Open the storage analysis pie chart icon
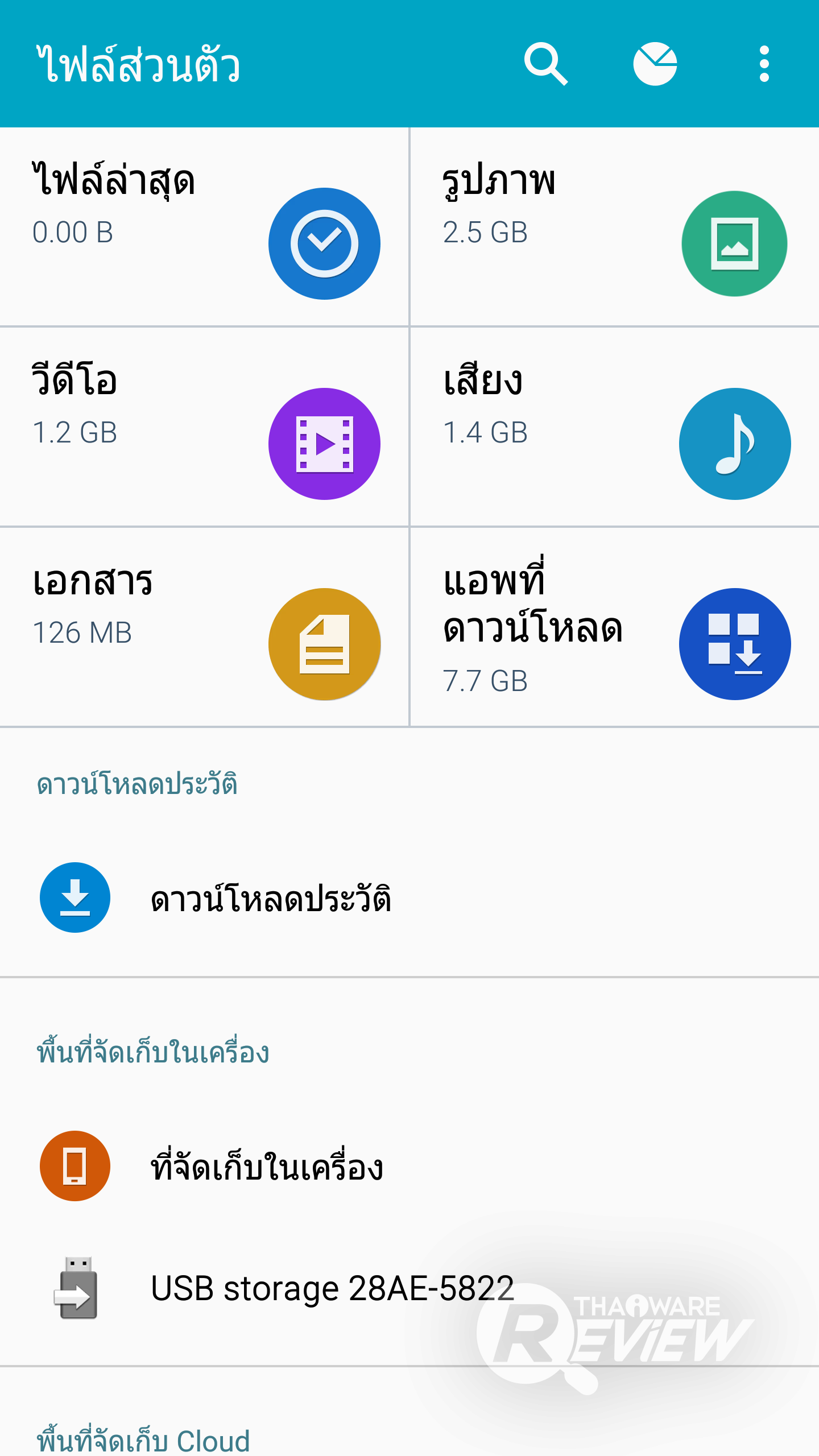This screenshot has width=819, height=1456. tap(655, 64)
